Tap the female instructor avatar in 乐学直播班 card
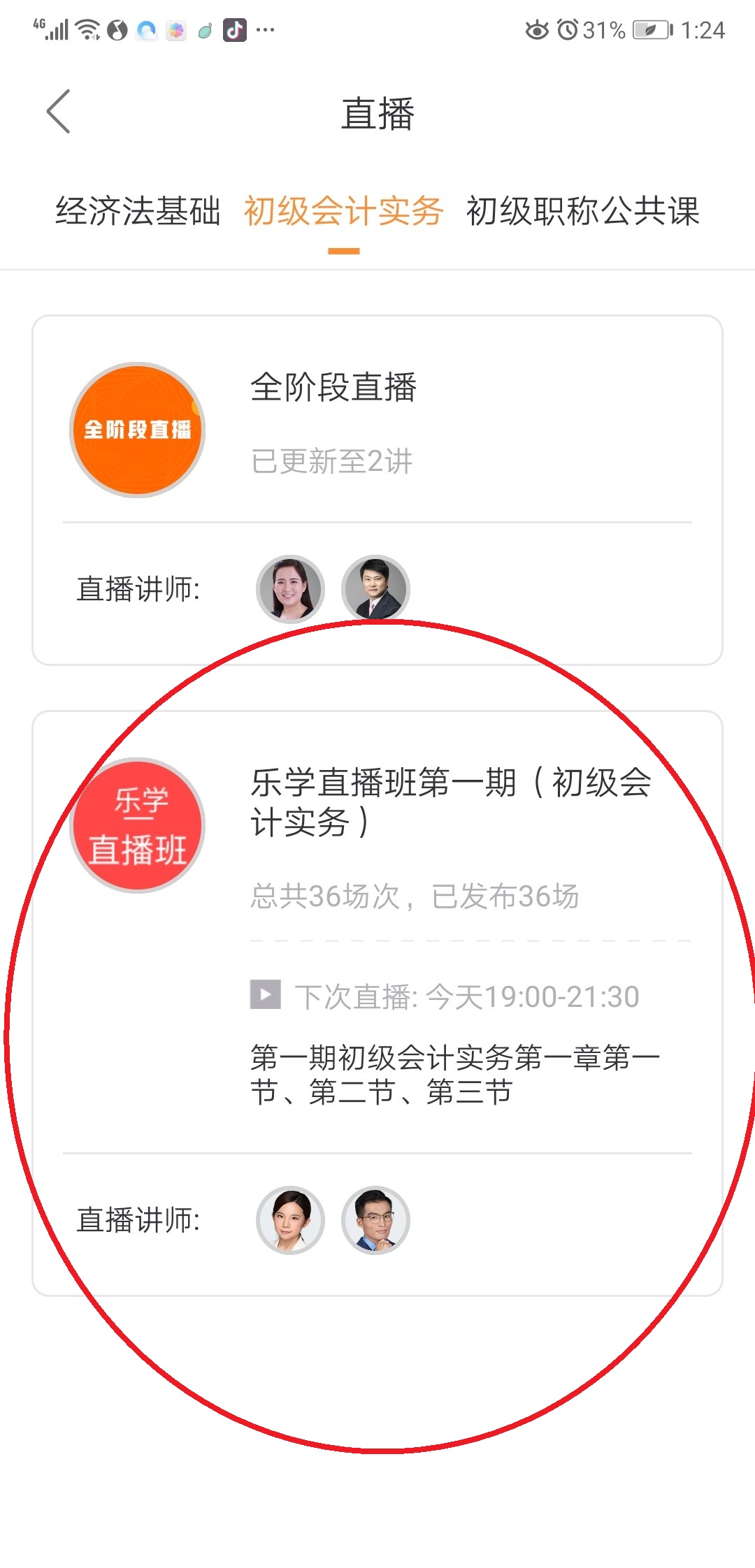The image size is (755, 1568). [289, 1221]
